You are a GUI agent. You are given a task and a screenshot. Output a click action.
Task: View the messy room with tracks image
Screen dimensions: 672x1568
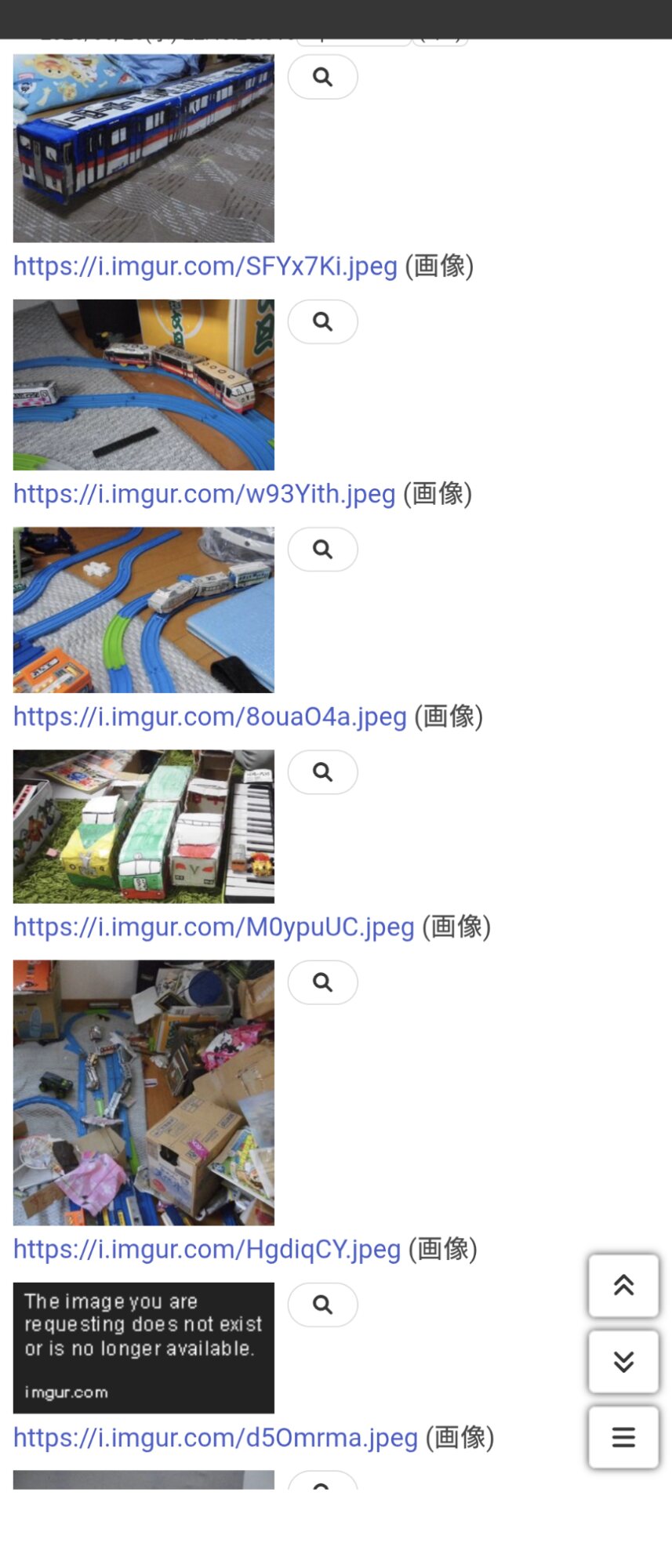click(143, 1092)
